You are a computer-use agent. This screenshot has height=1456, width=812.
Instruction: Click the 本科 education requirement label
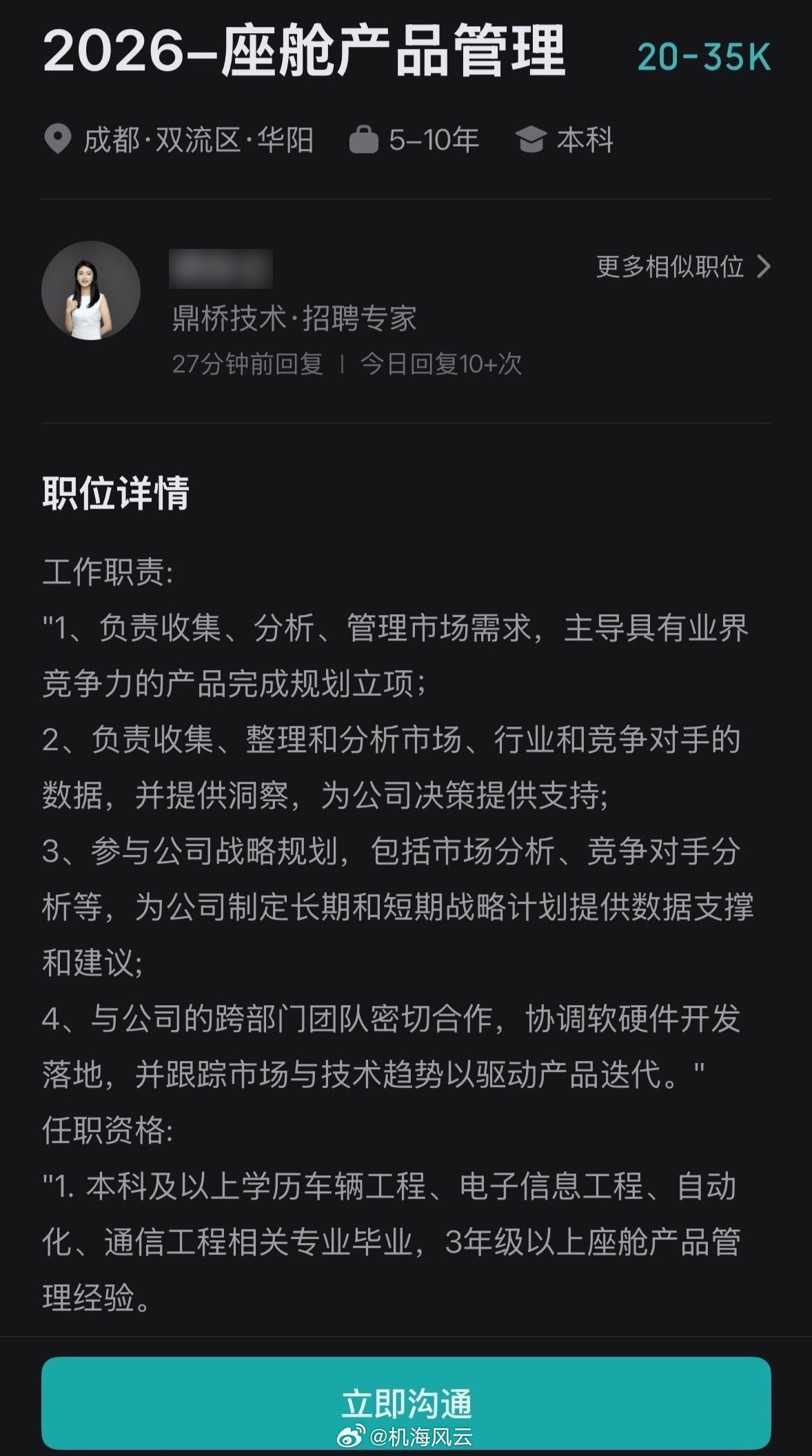(585, 139)
